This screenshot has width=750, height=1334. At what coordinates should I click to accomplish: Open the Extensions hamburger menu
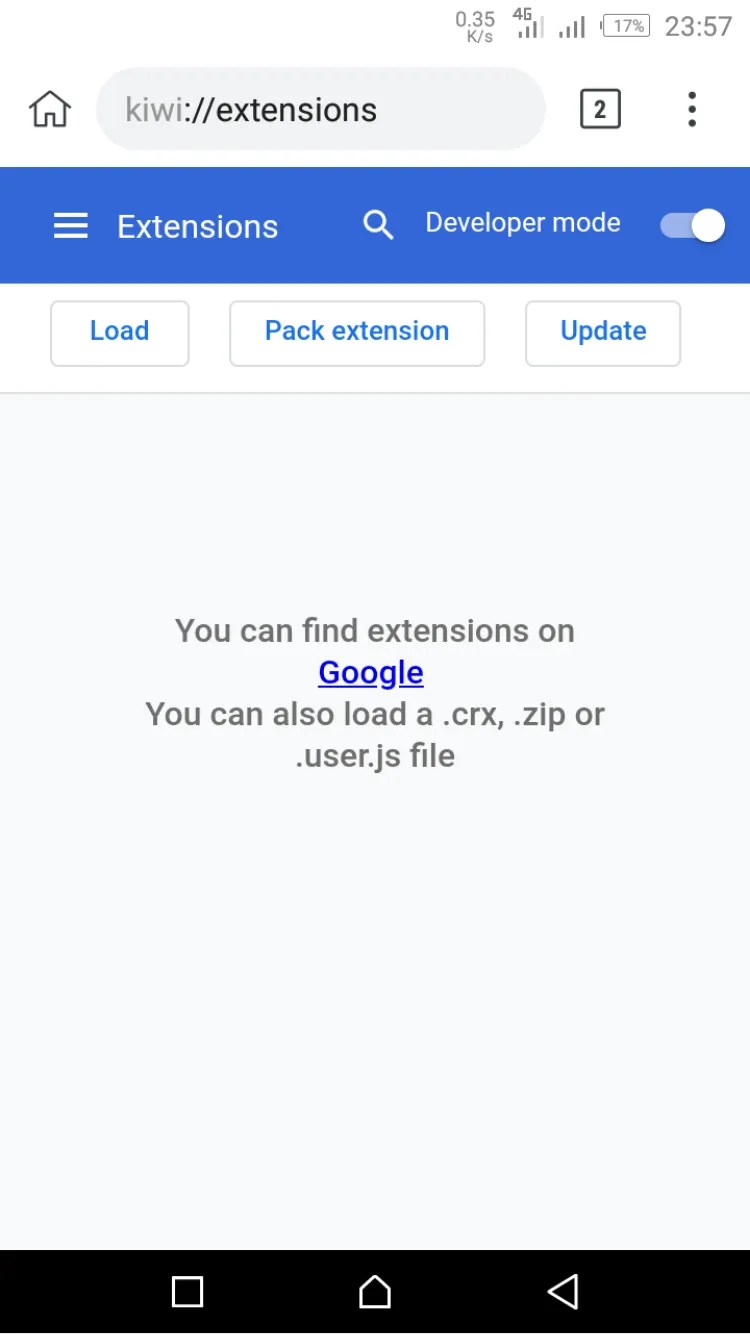[x=70, y=226]
